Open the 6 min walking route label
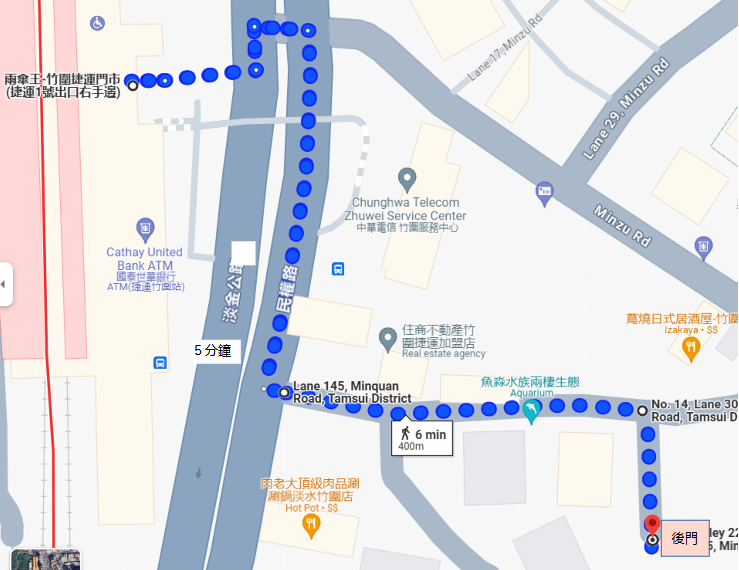739x570 pixels. click(x=422, y=438)
